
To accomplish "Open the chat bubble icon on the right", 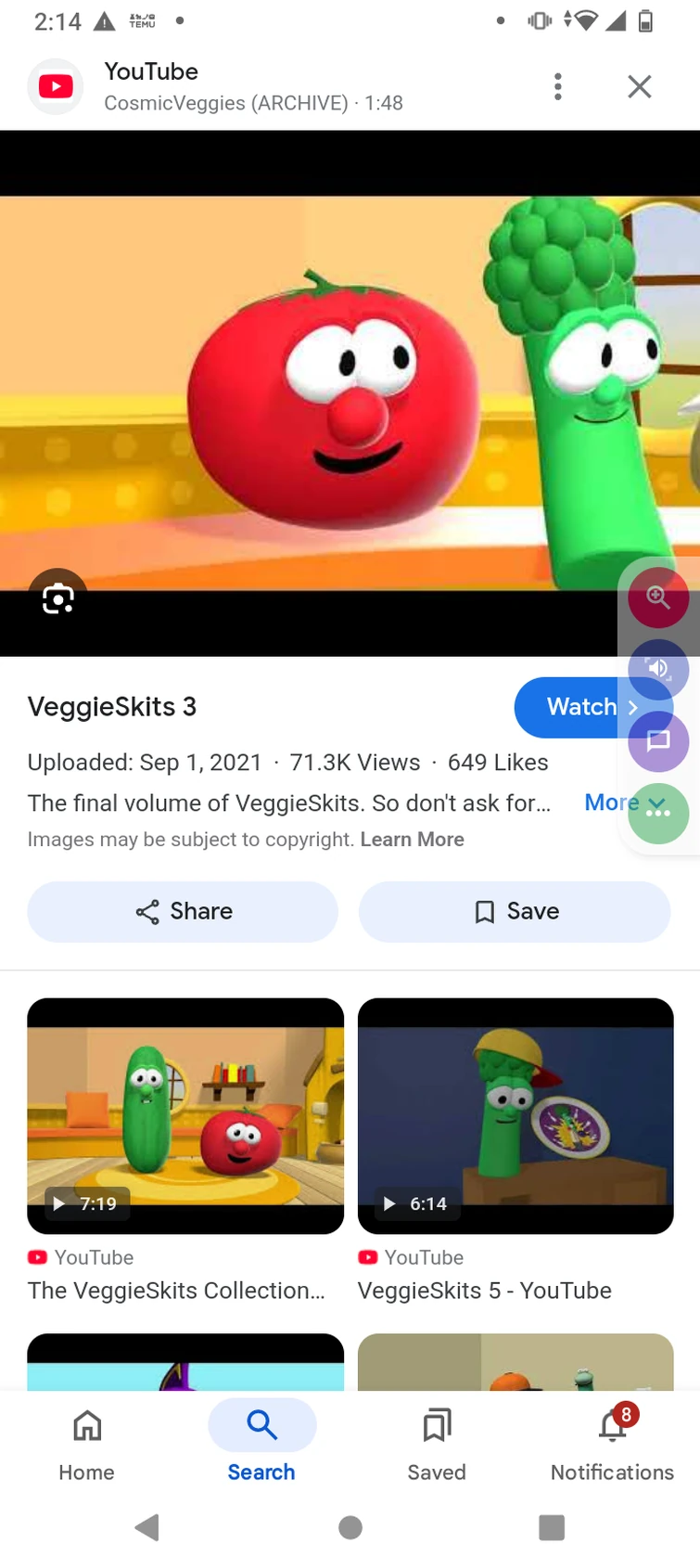I will point(657,741).
